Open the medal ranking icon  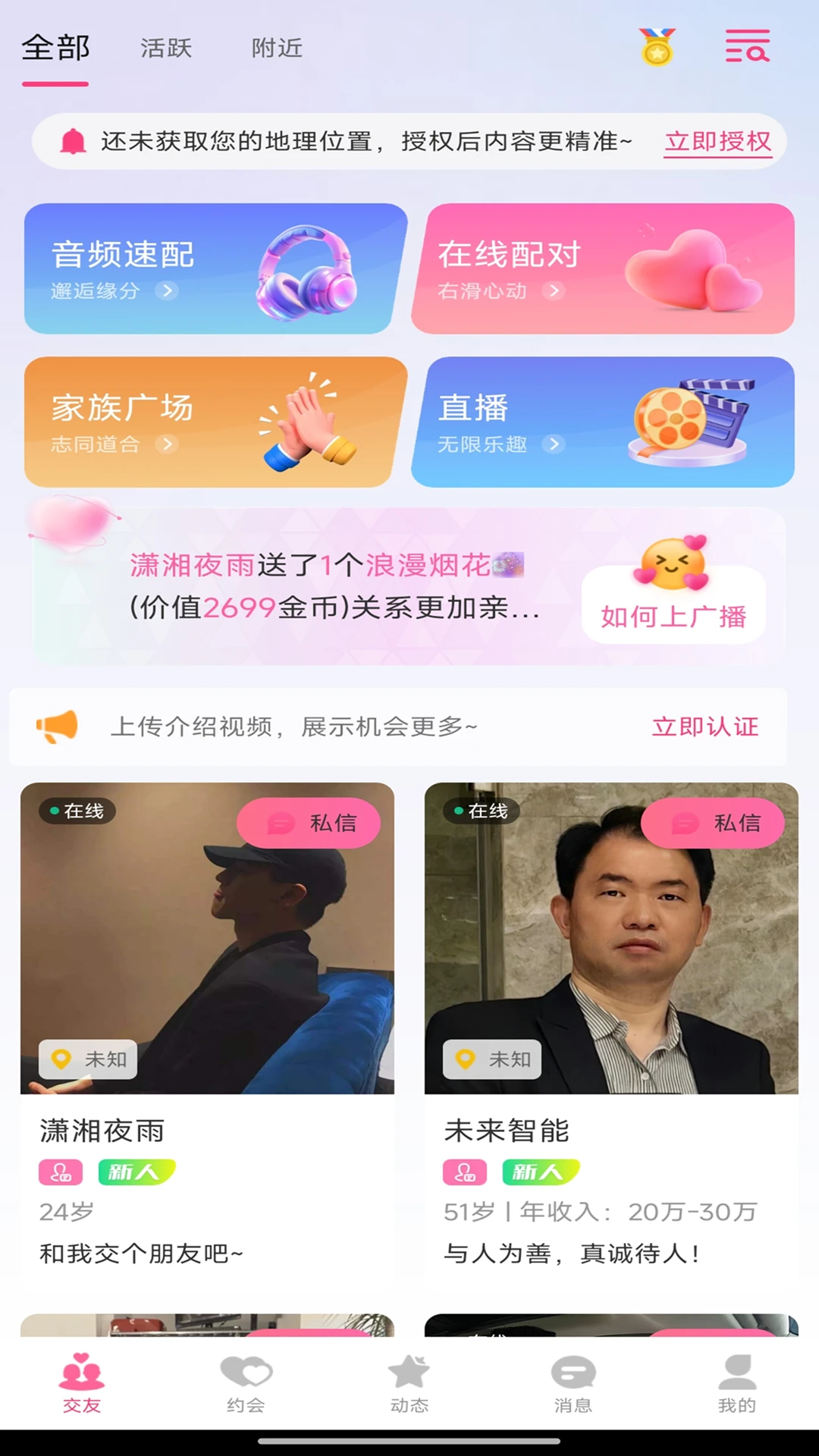click(657, 47)
